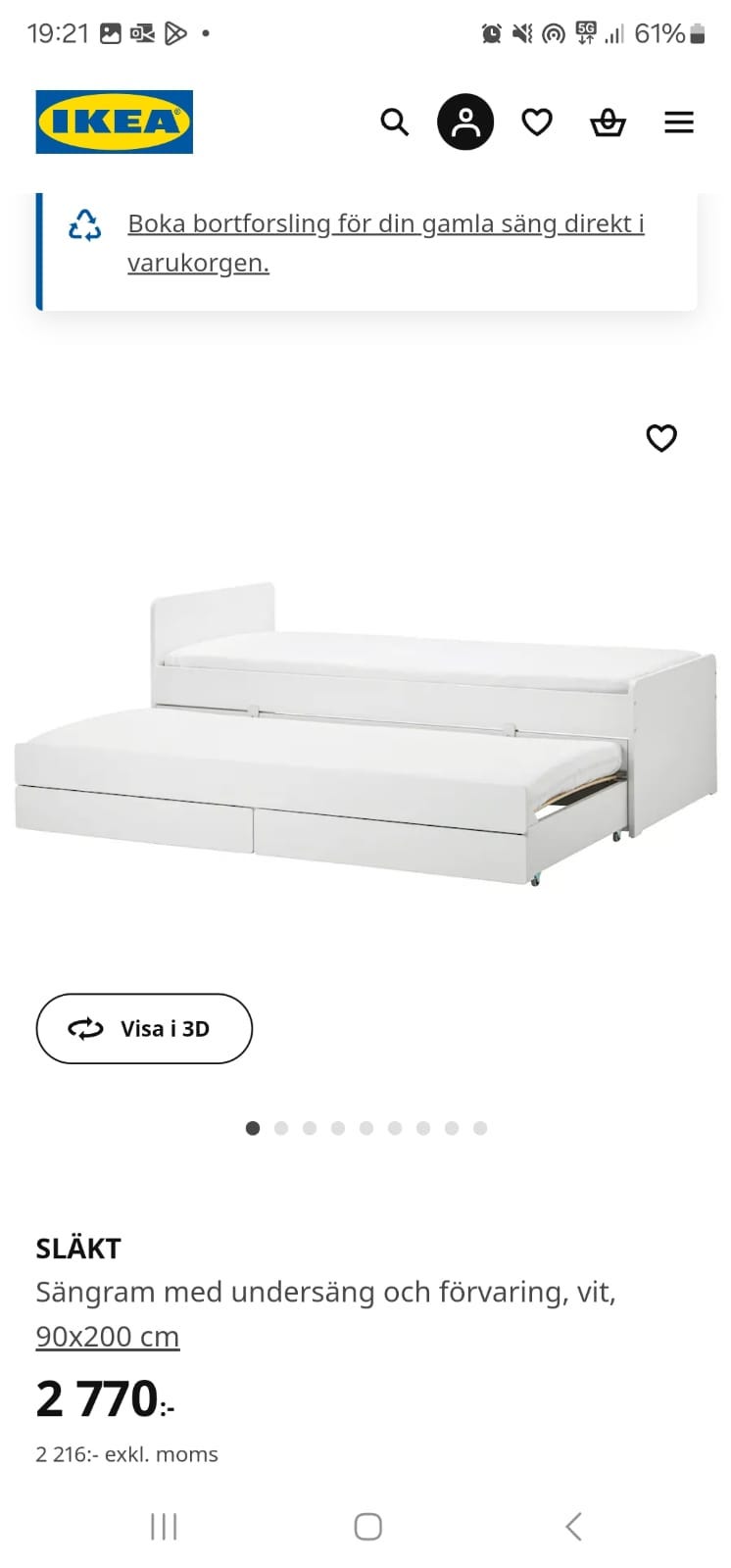The image size is (731, 1568).
Task: Open the search icon in the header
Action: (x=394, y=122)
